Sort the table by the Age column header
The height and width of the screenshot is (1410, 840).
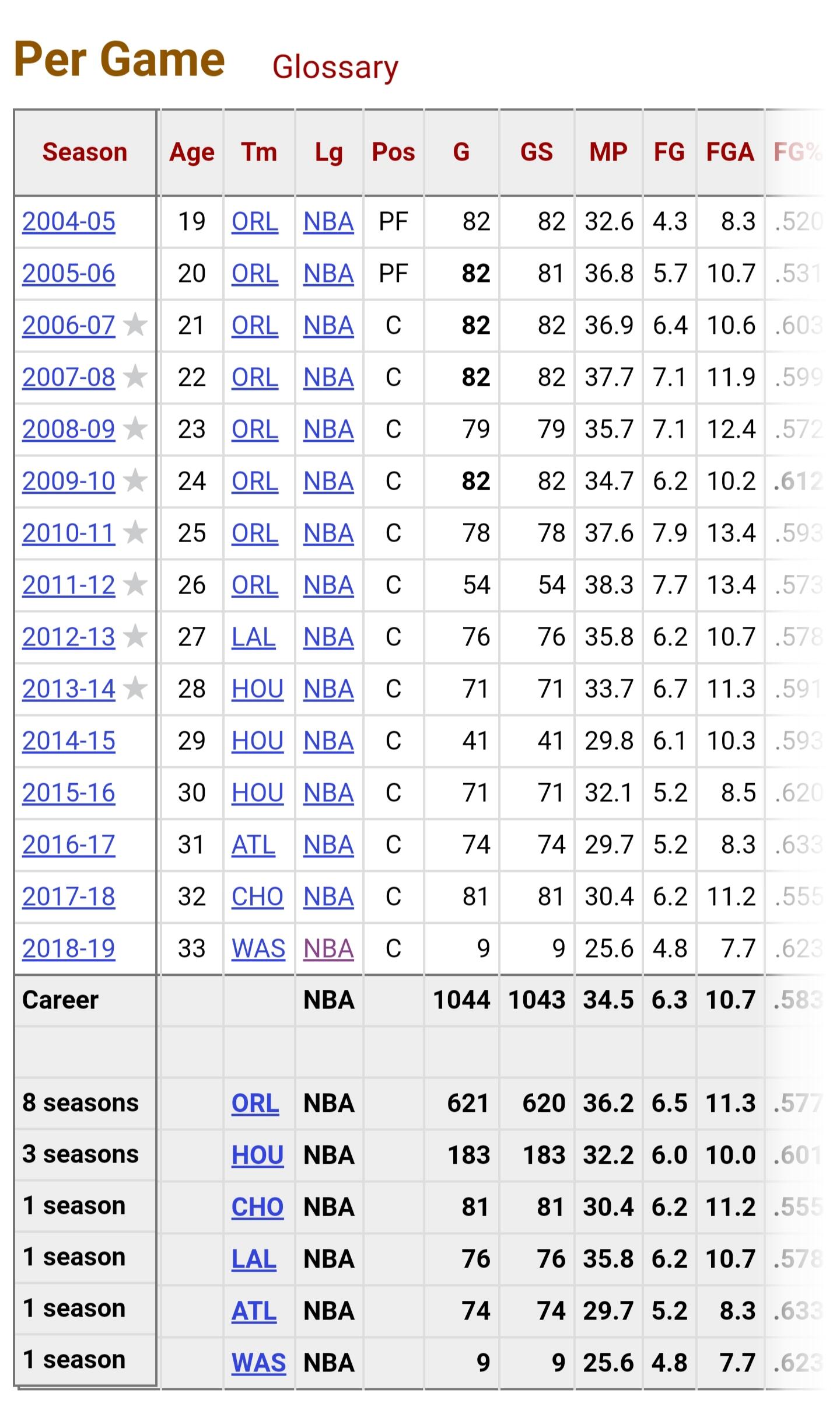click(192, 152)
